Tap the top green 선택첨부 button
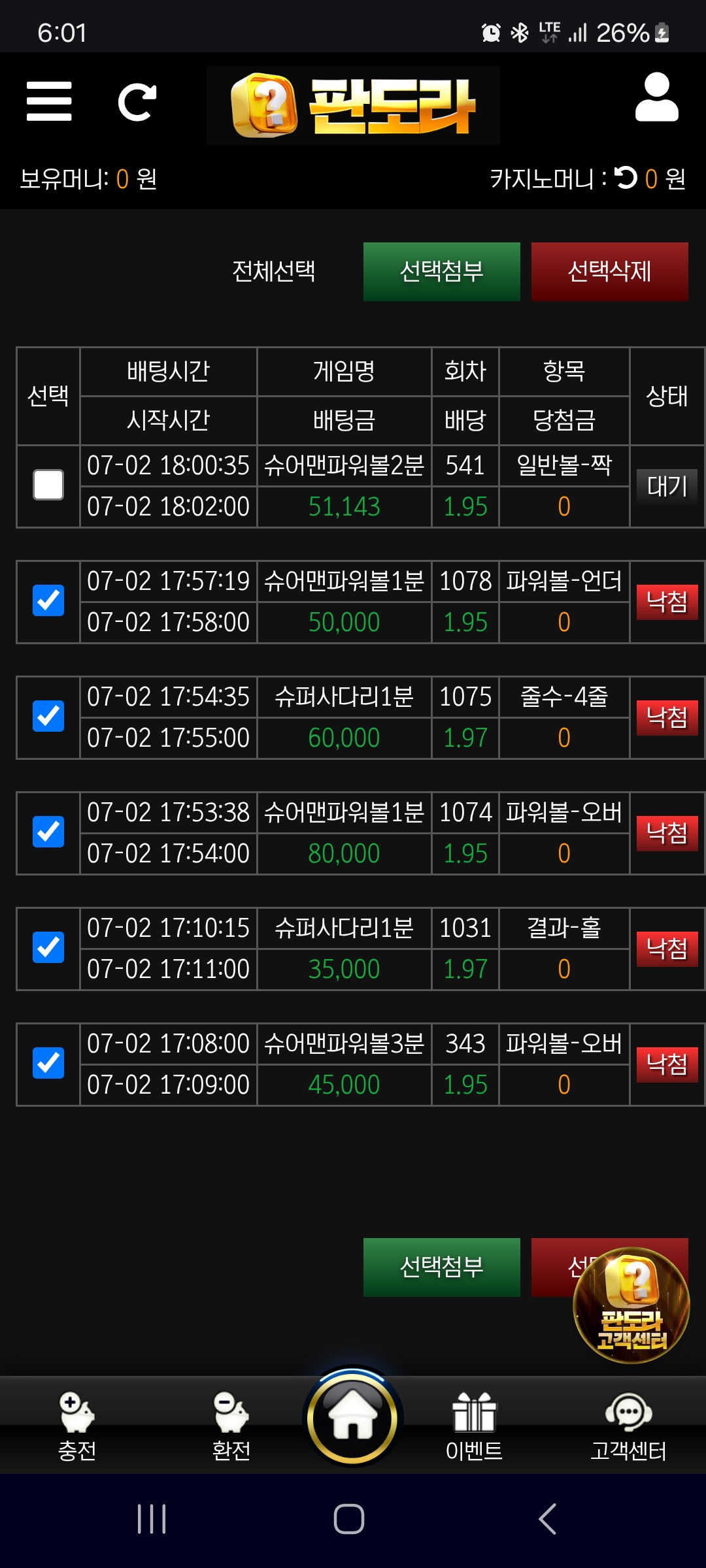 pos(441,272)
